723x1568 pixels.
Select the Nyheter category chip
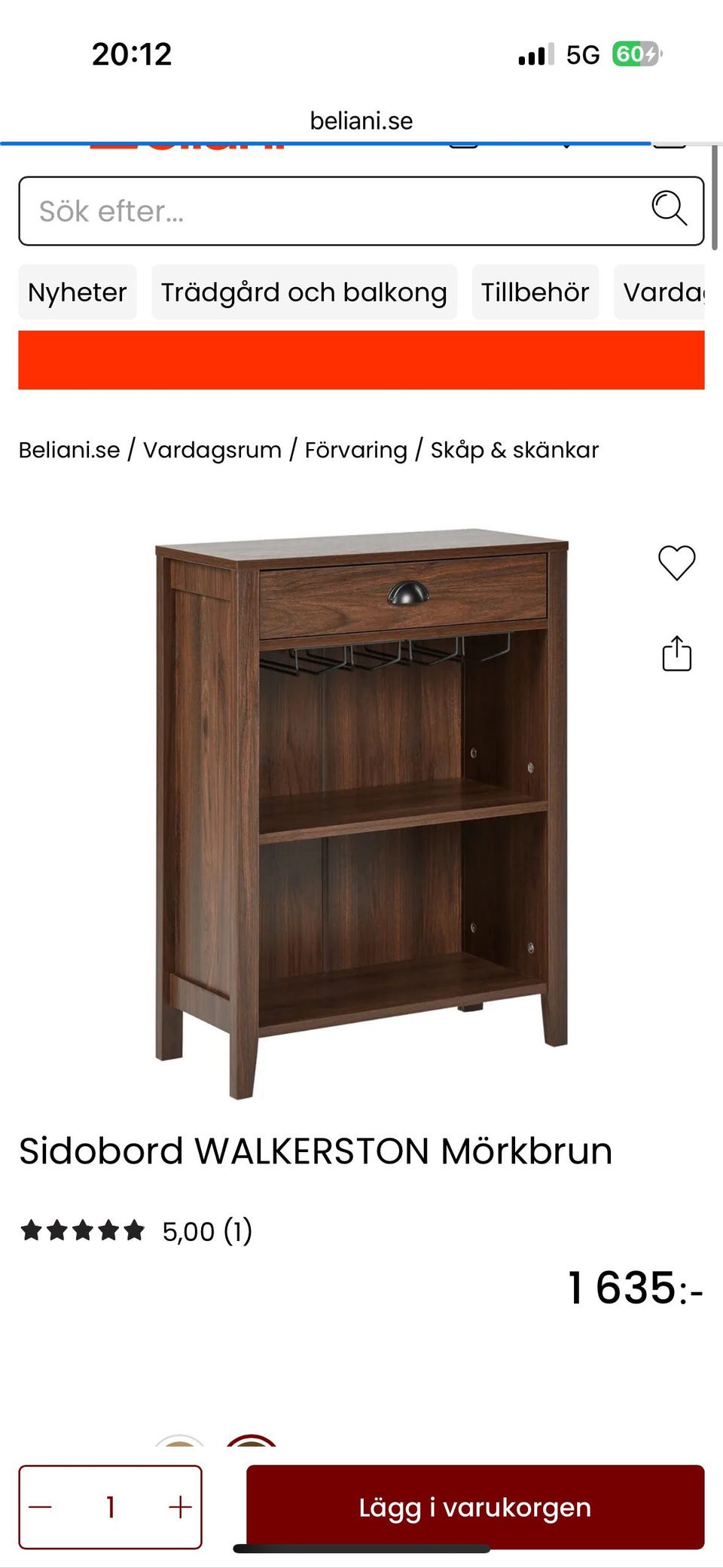77,292
